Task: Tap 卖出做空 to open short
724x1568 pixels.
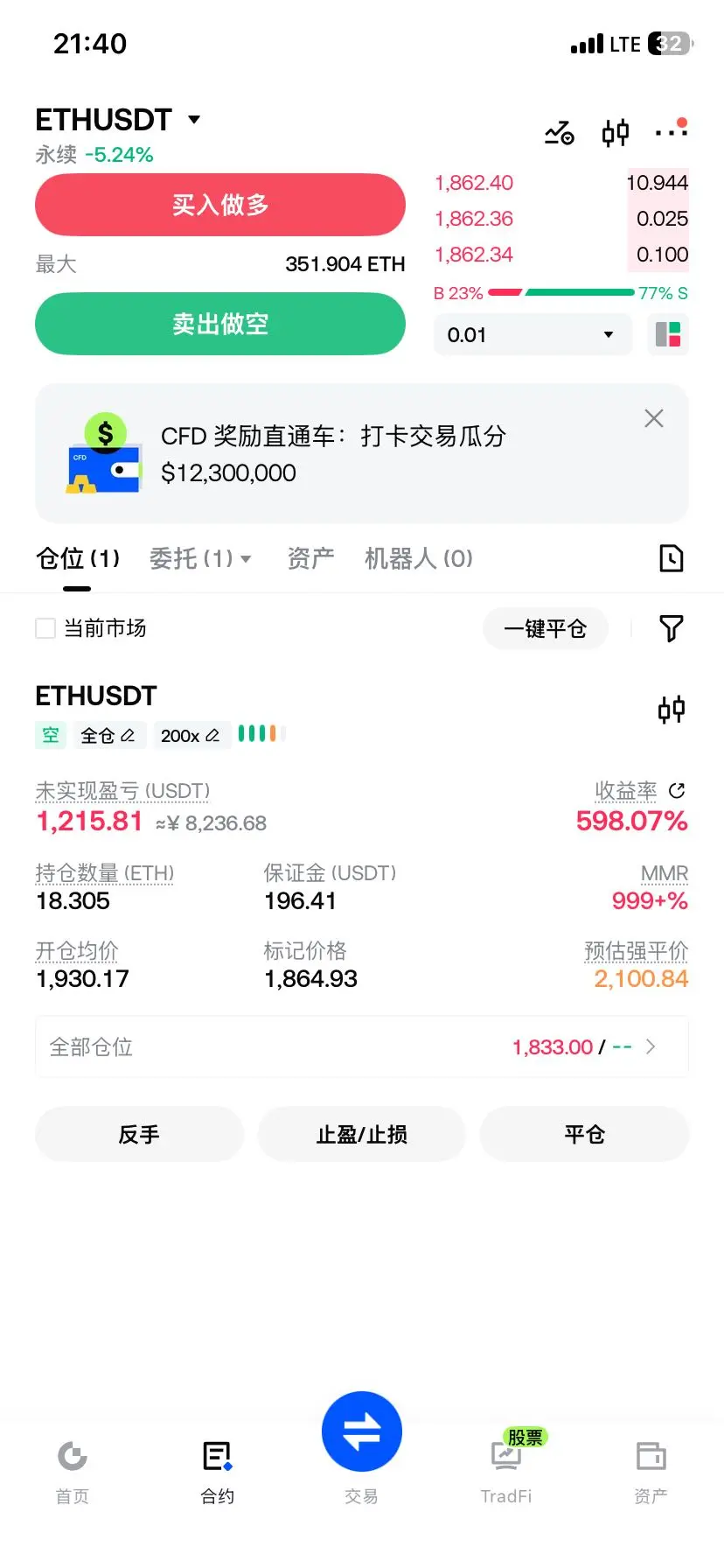Action: 220,324
